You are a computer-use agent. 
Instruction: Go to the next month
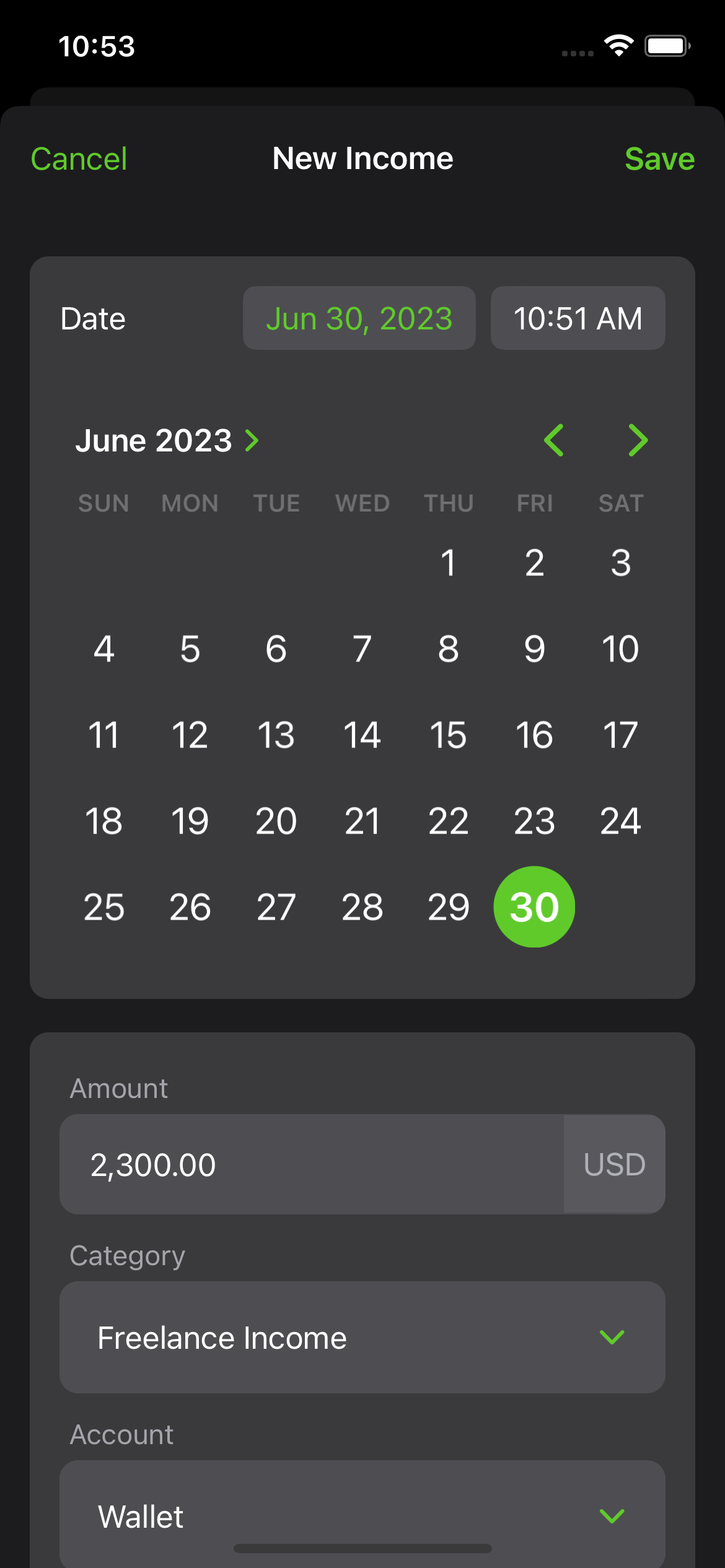(x=638, y=440)
